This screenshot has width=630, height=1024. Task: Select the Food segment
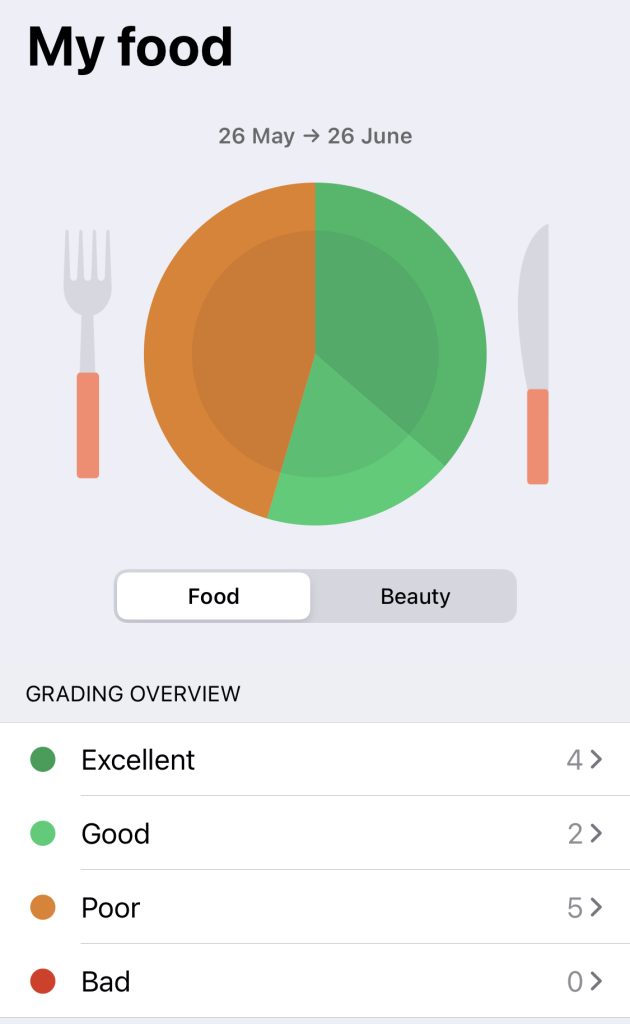(x=213, y=597)
